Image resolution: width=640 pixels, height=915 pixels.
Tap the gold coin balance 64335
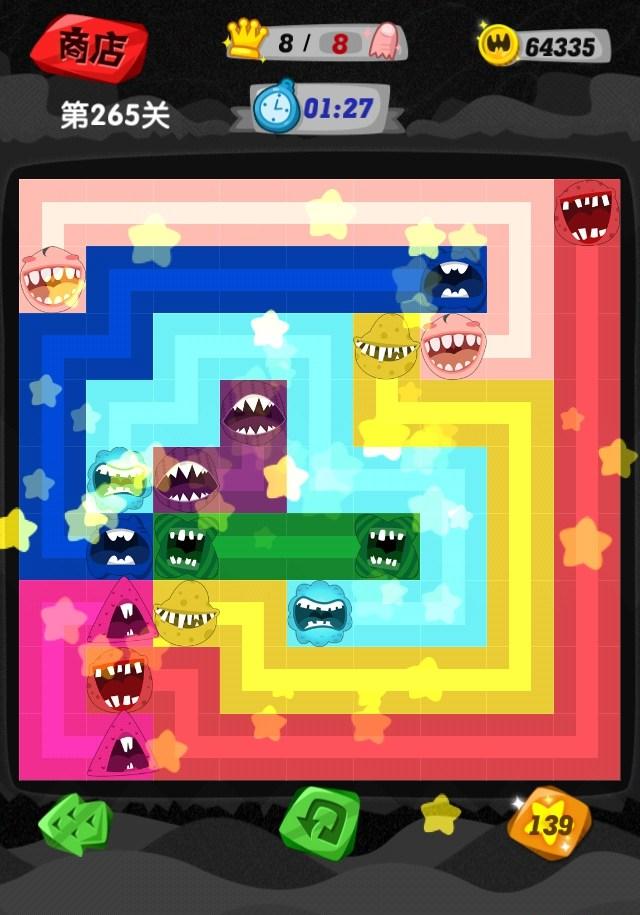pos(544,46)
